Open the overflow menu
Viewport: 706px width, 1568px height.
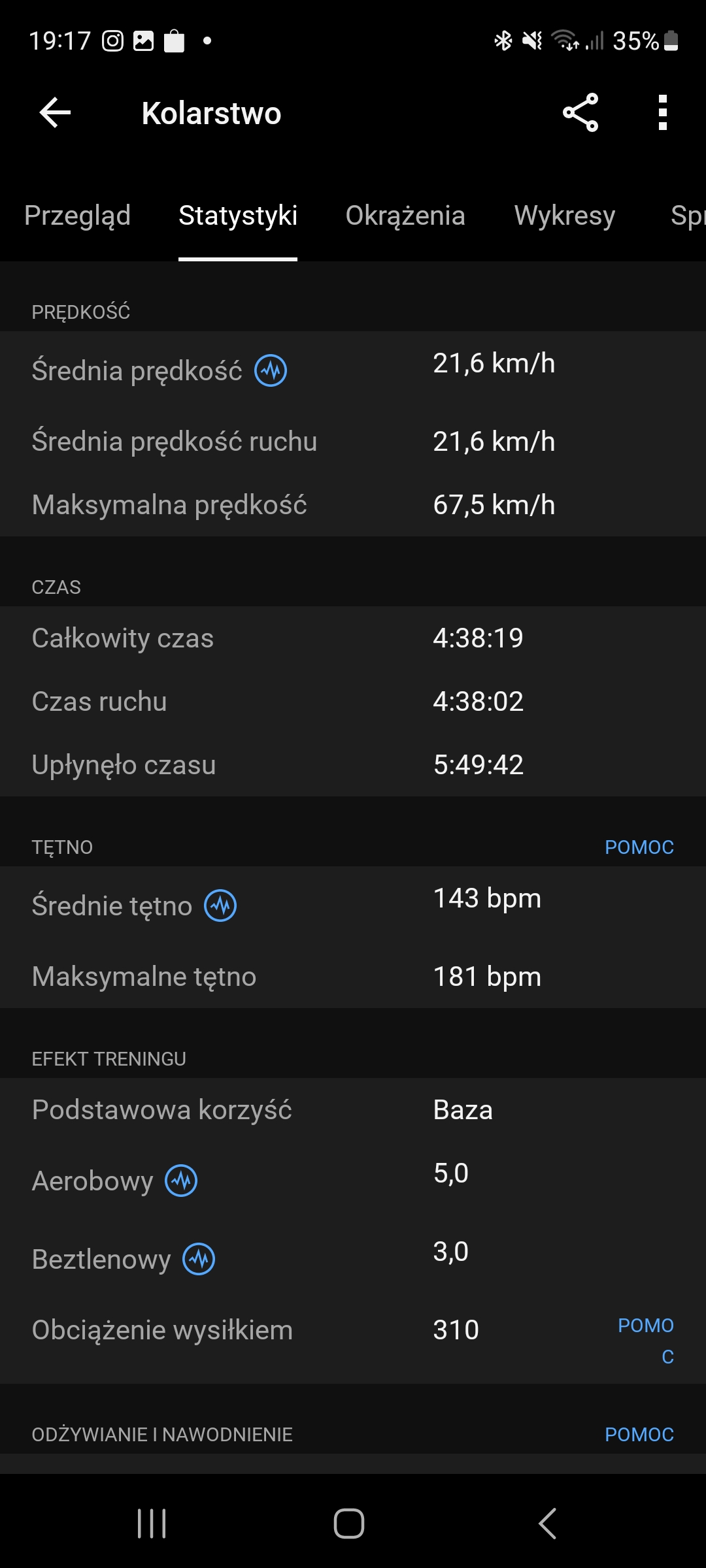pos(662,113)
